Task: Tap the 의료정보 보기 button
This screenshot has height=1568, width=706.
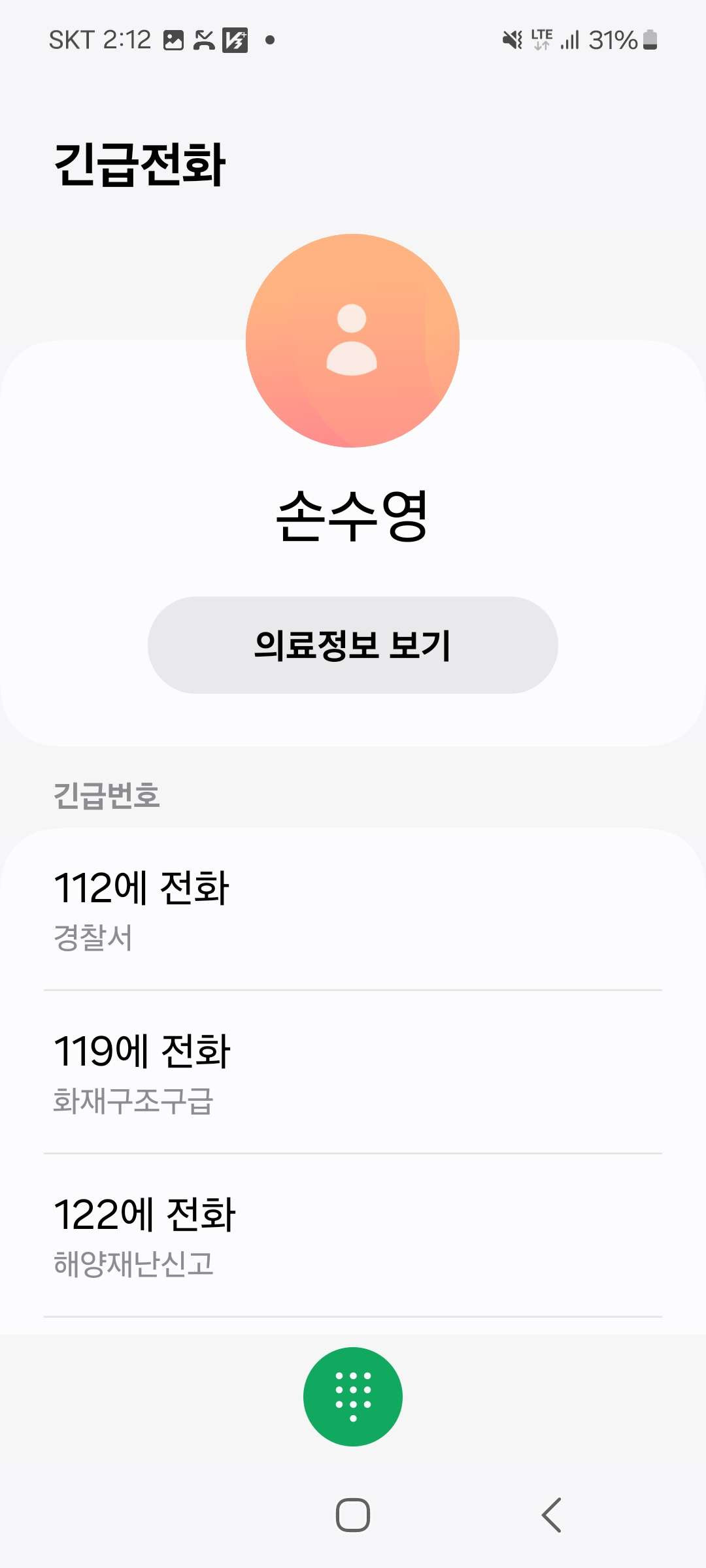Action: click(x=352, y=645)
